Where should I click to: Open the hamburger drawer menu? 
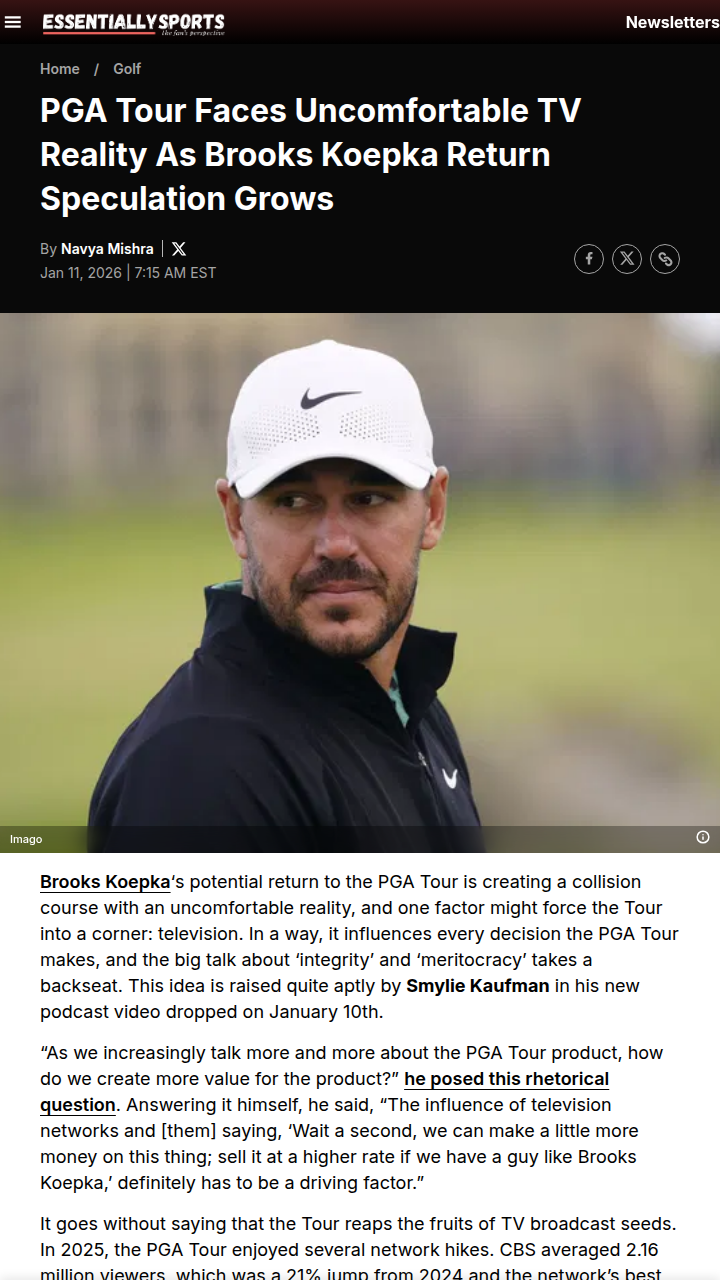point(13,22)
